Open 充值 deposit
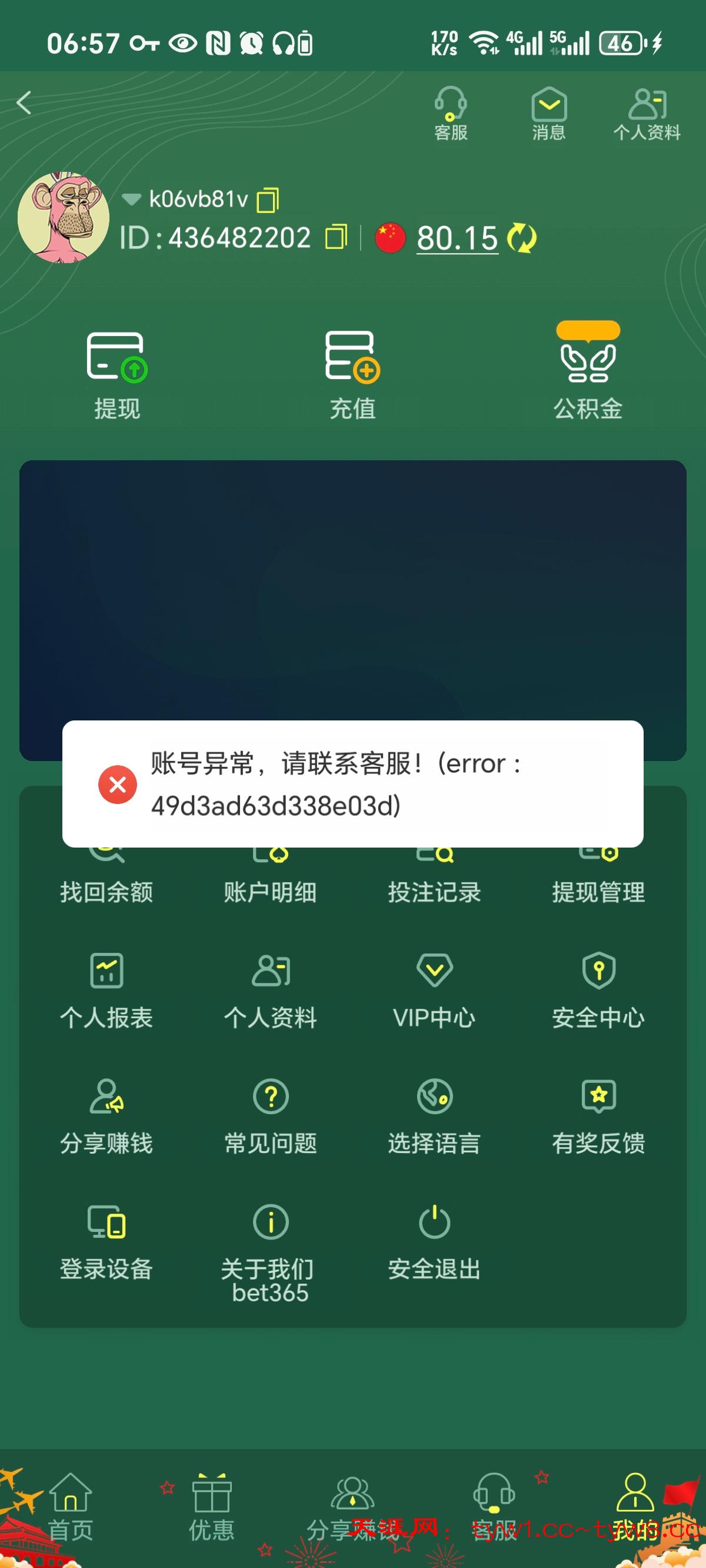The image size is (706, 1568). coord(353,376)
